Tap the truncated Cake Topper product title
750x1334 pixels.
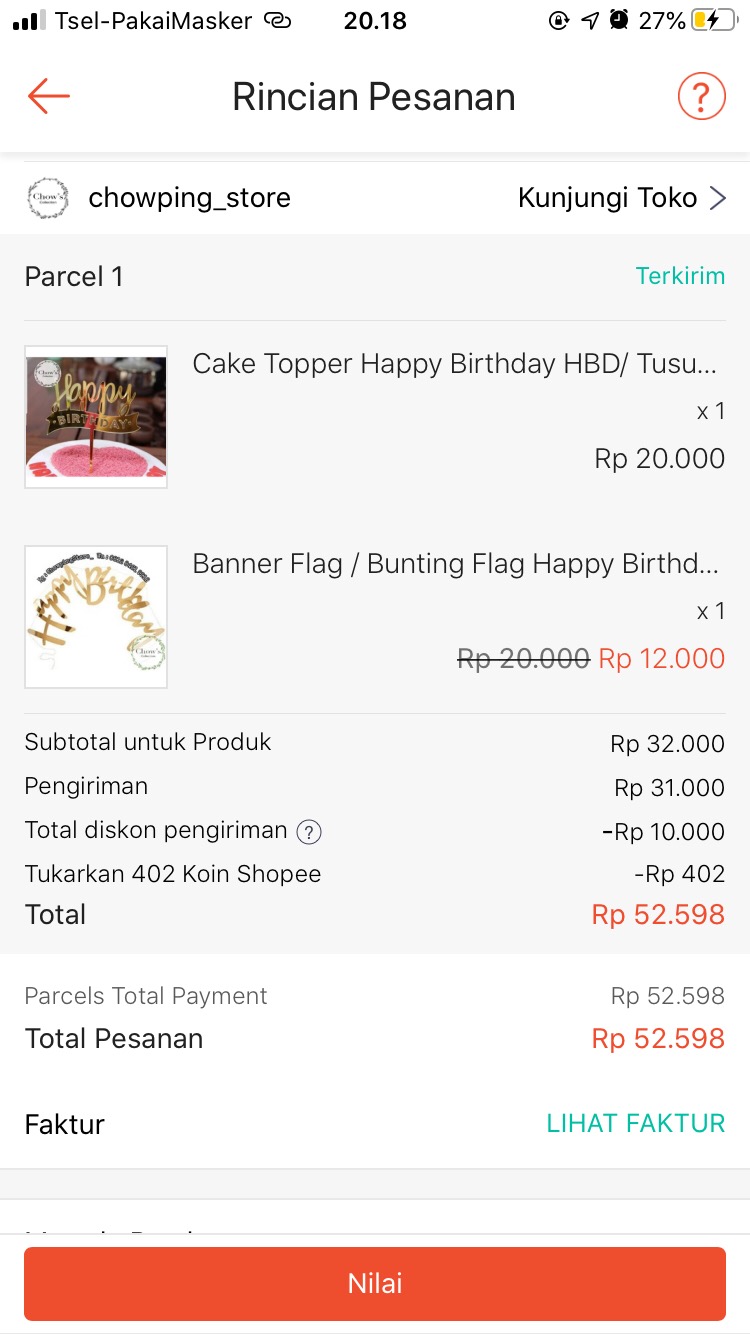(x=455, y=364)
